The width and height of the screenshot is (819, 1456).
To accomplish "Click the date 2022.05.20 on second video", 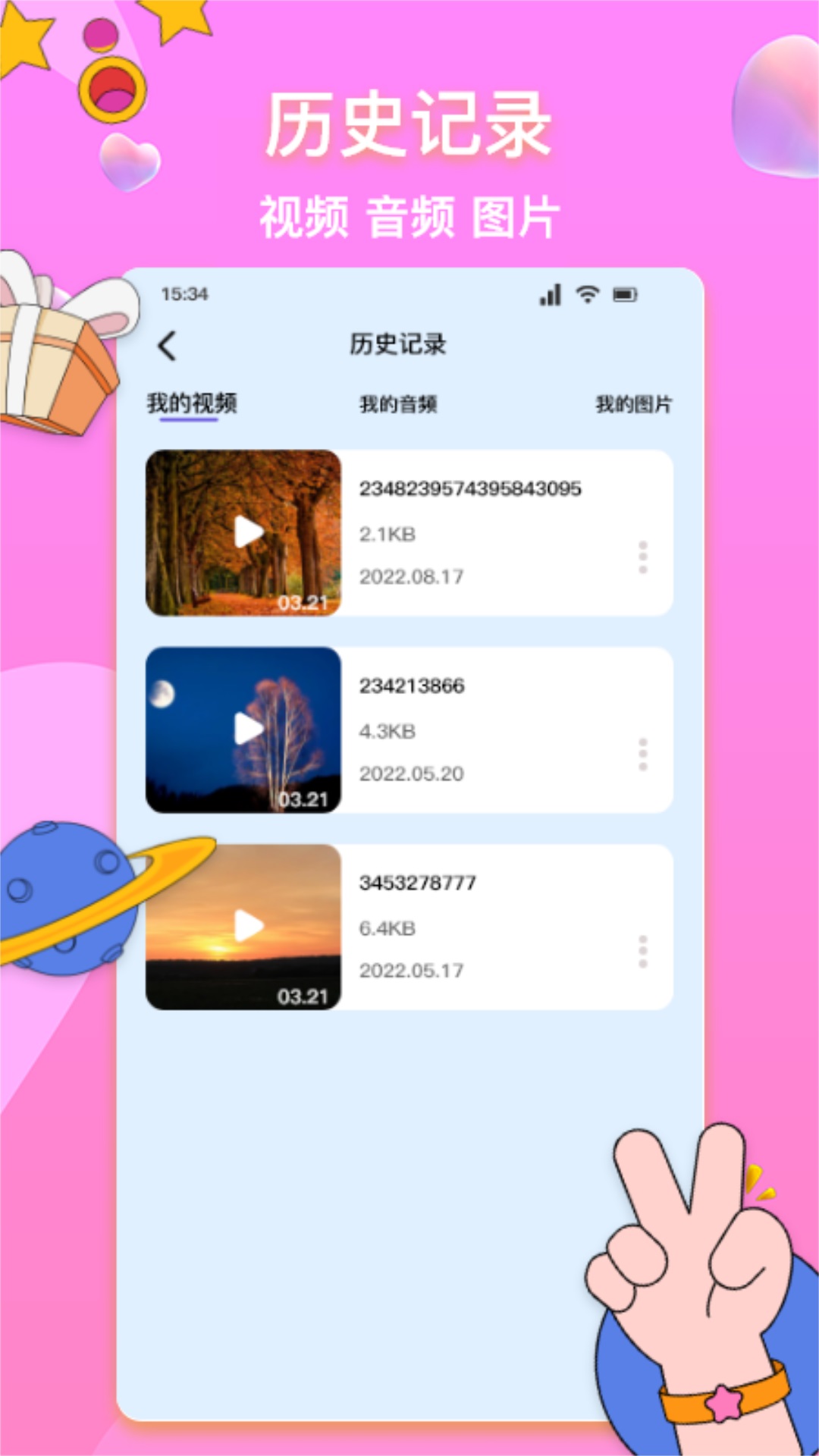I will [413, 774].
